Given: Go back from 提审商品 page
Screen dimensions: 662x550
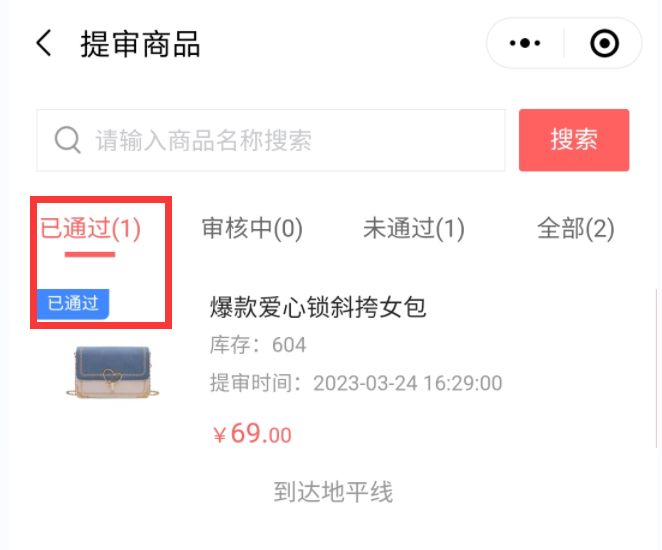Looking at the screenshot, I should [x=44, y=44].
